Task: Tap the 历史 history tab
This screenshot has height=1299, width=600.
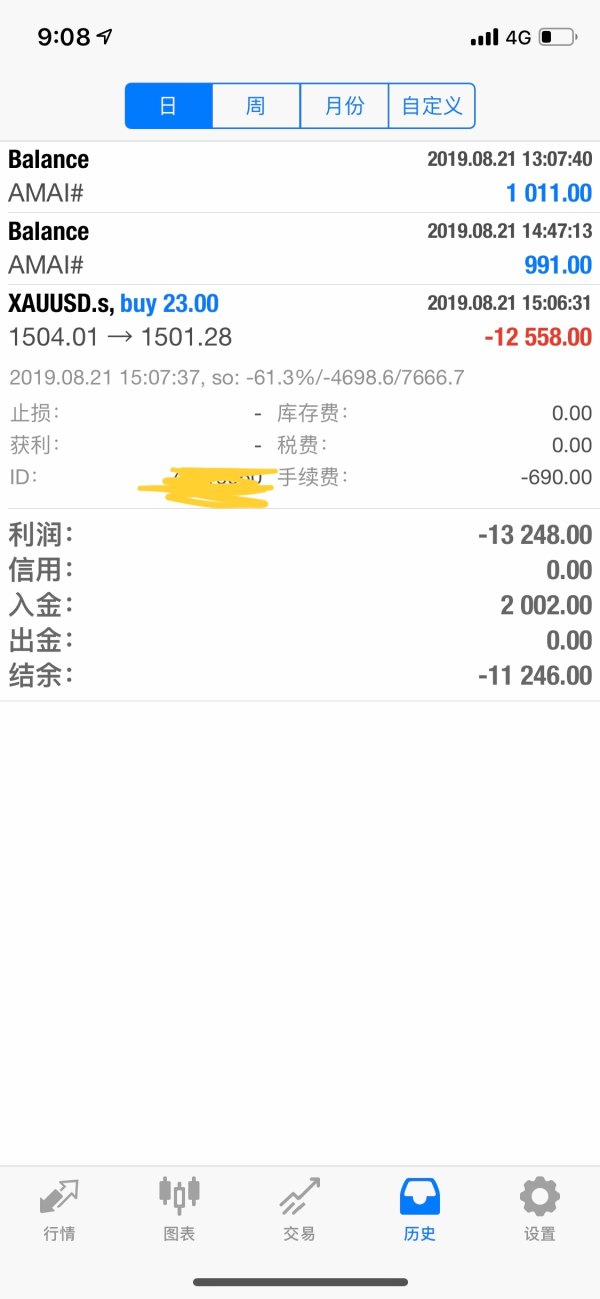Action: (x=419, y=1208)
